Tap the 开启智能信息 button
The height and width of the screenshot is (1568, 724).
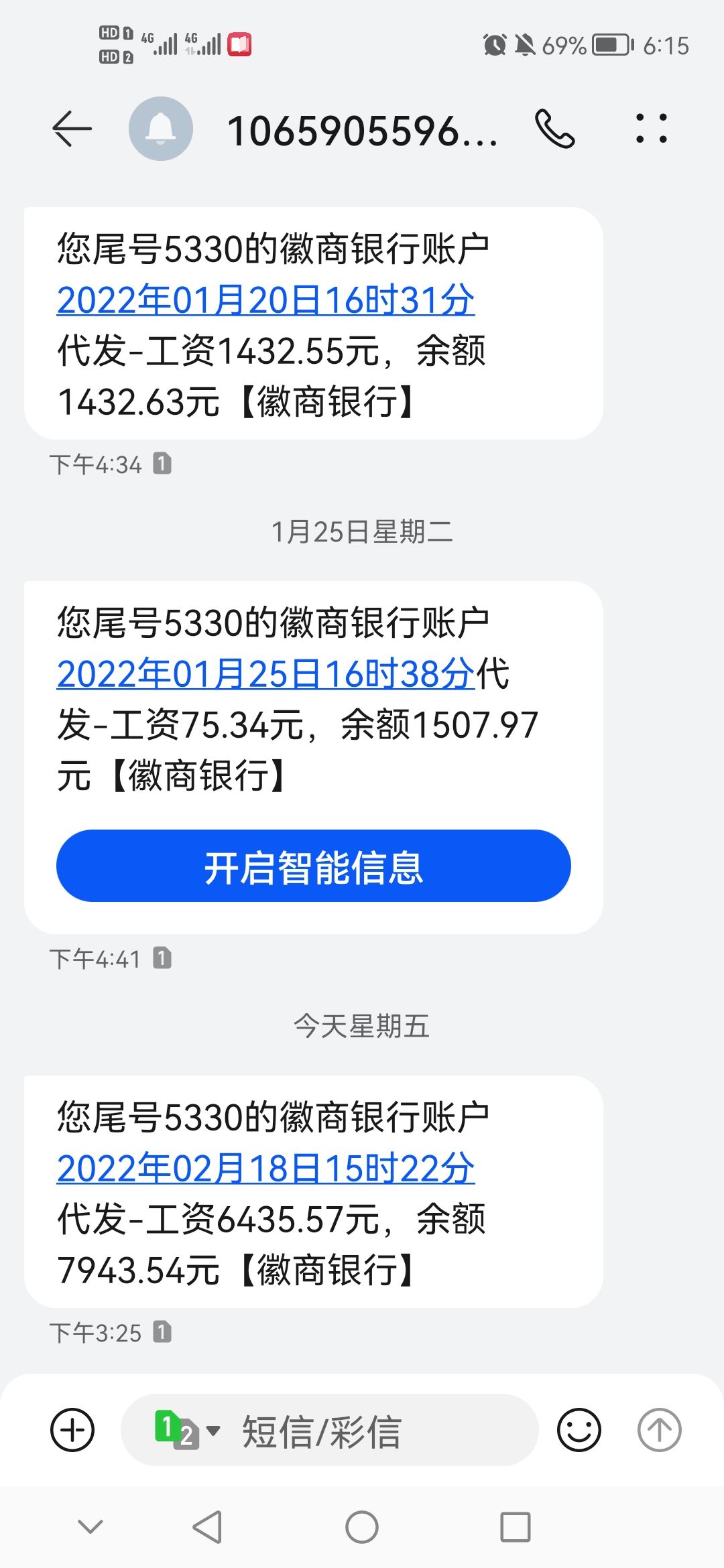point(313,866)
